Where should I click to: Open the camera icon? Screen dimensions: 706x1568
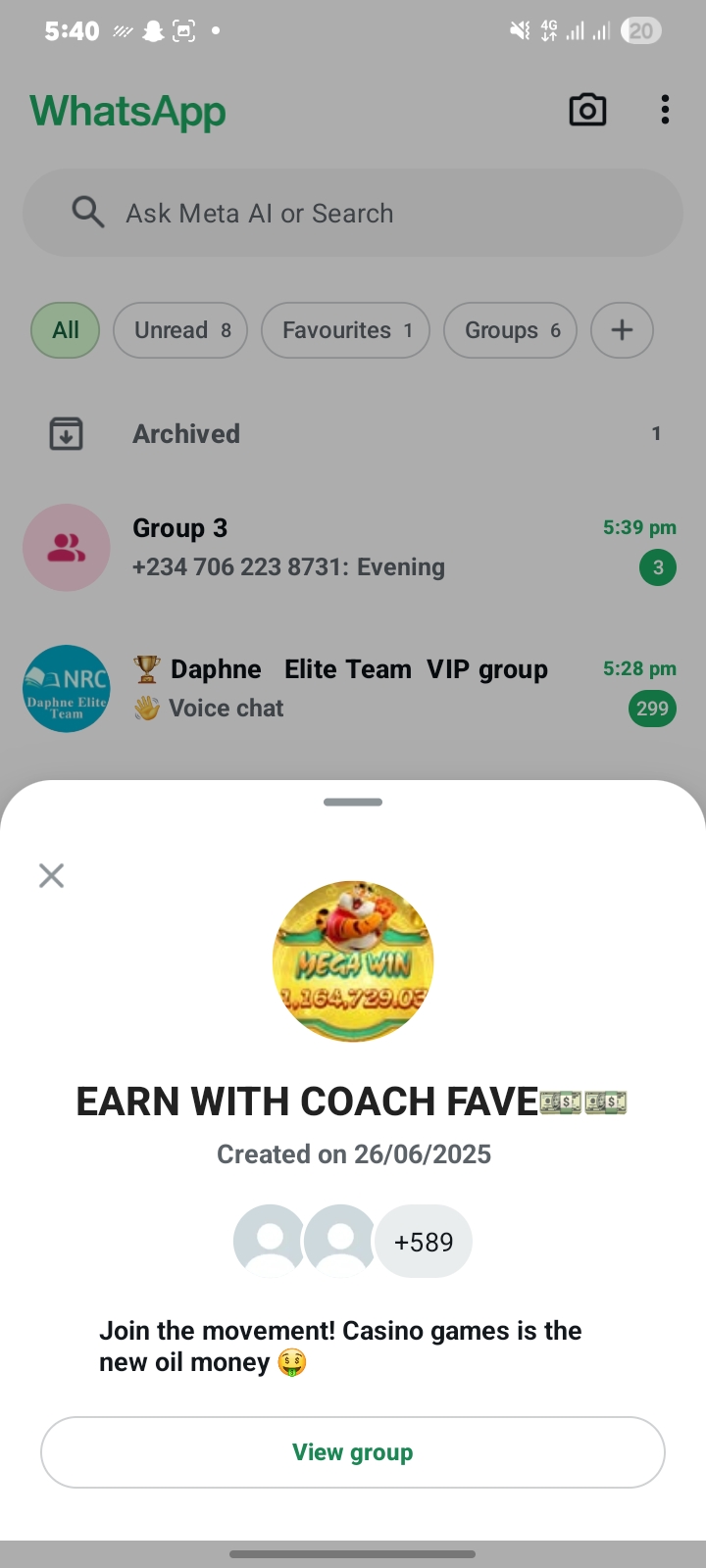(x=587, y=110)
